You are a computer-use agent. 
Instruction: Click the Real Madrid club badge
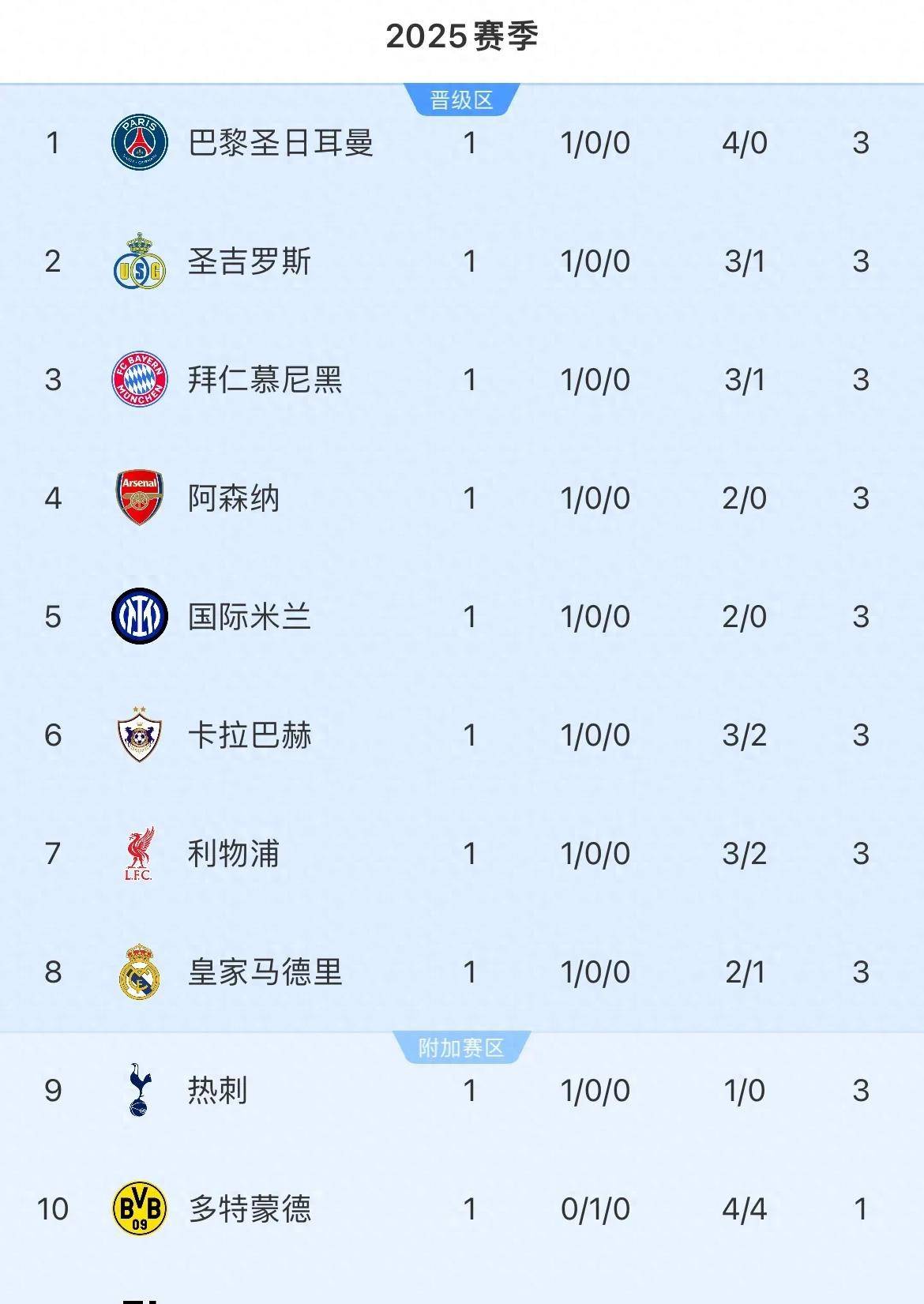click(139, 972)
